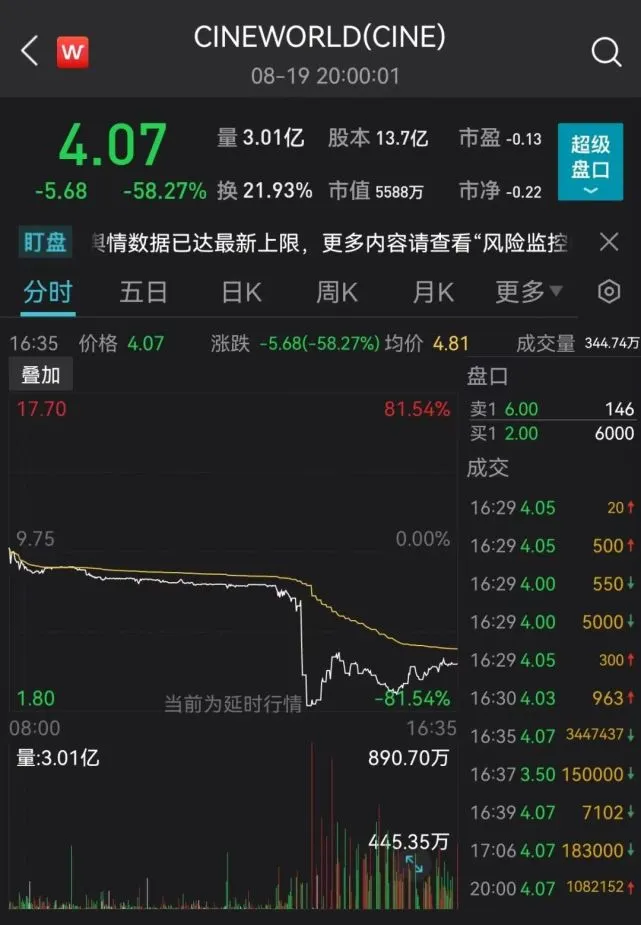Open the stock search
This screenshot has width=641, height=925.
[606, 52]
